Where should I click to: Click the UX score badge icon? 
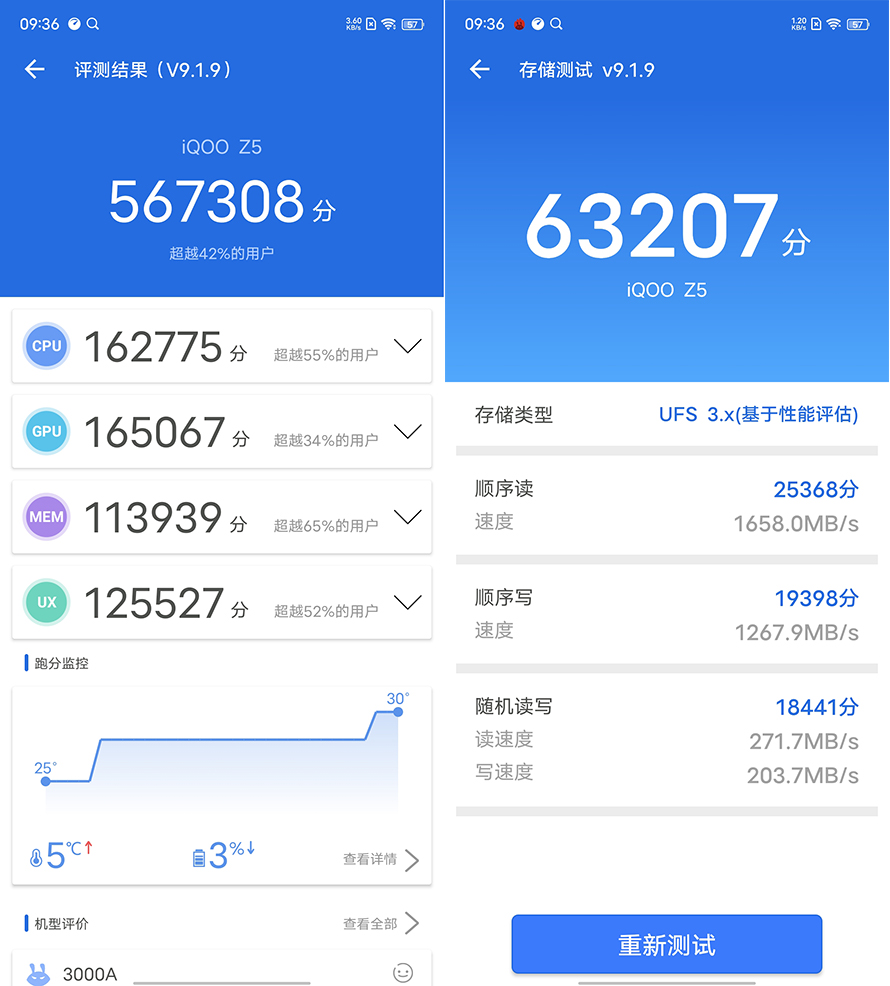click(46, 602)
